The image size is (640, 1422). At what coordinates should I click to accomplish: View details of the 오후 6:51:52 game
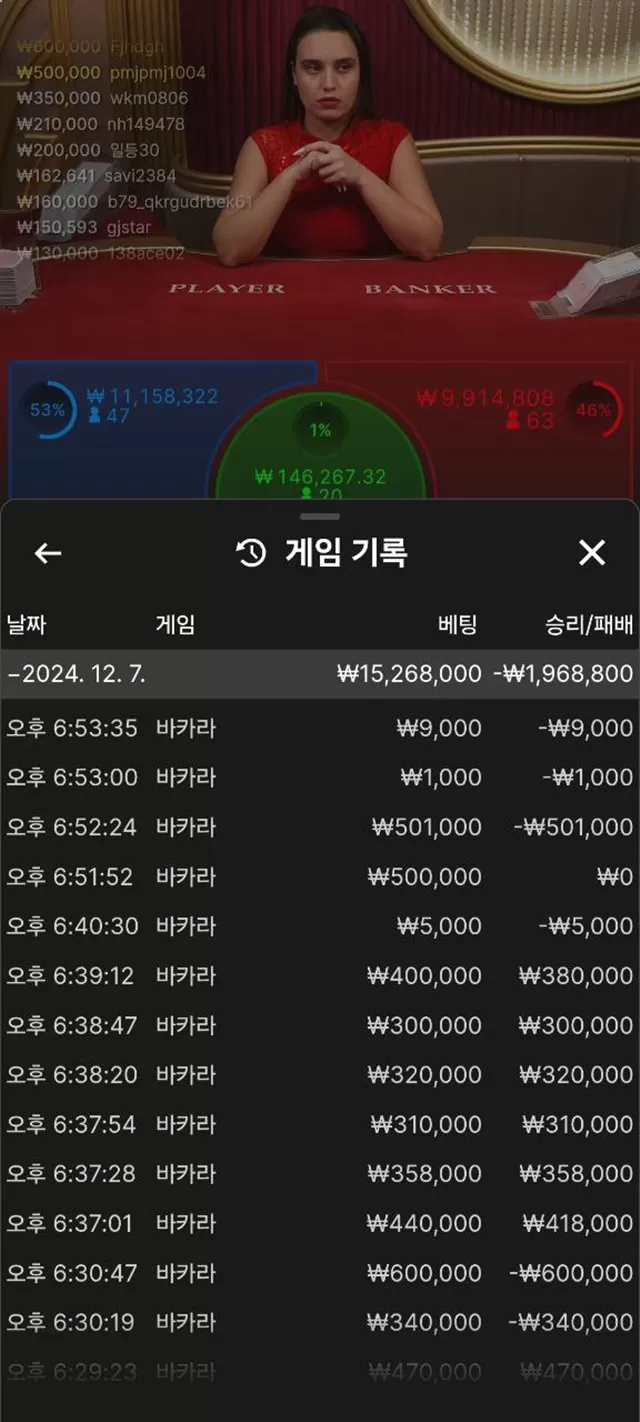pos(320,877)
